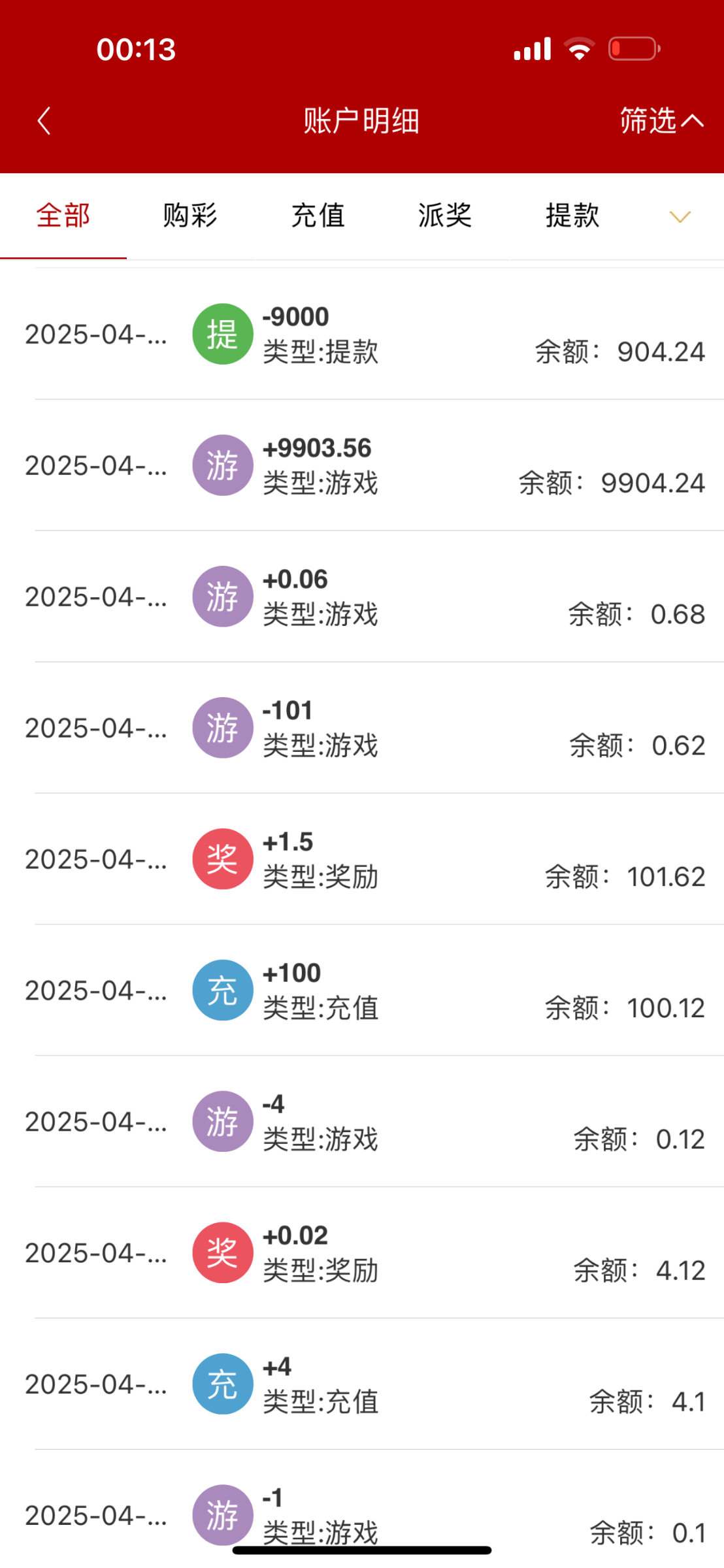The height and width of the screenshot is (1568, 724).
Task: Collapse the 筛选 filter panel
Action: coord(661,122)
